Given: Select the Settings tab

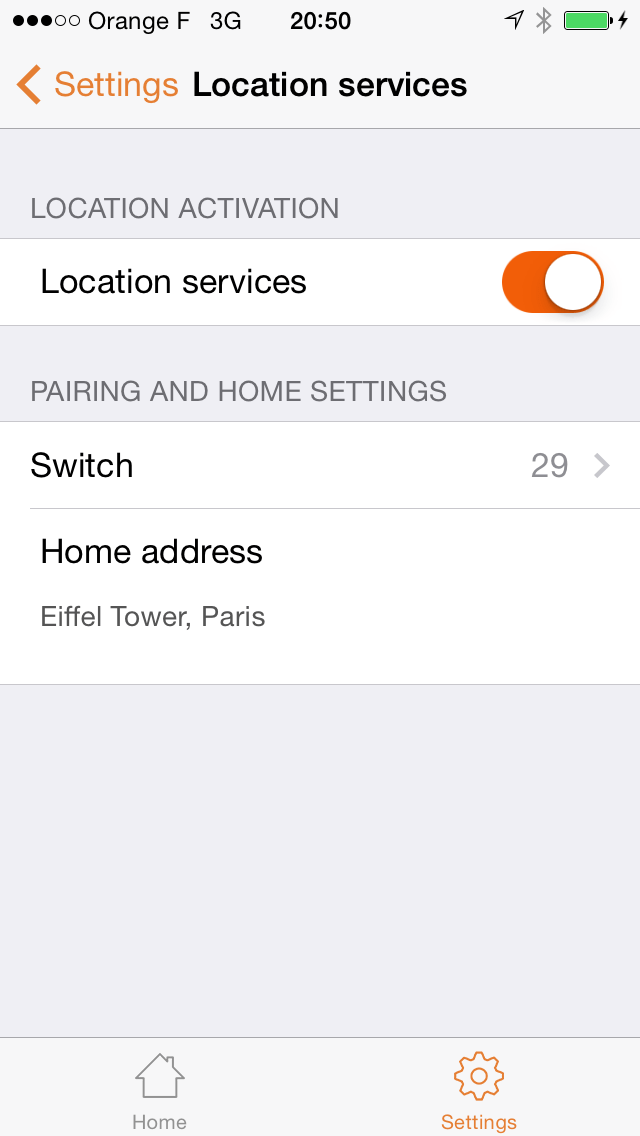Looking at the screenshot, I should click(478, 1090).
